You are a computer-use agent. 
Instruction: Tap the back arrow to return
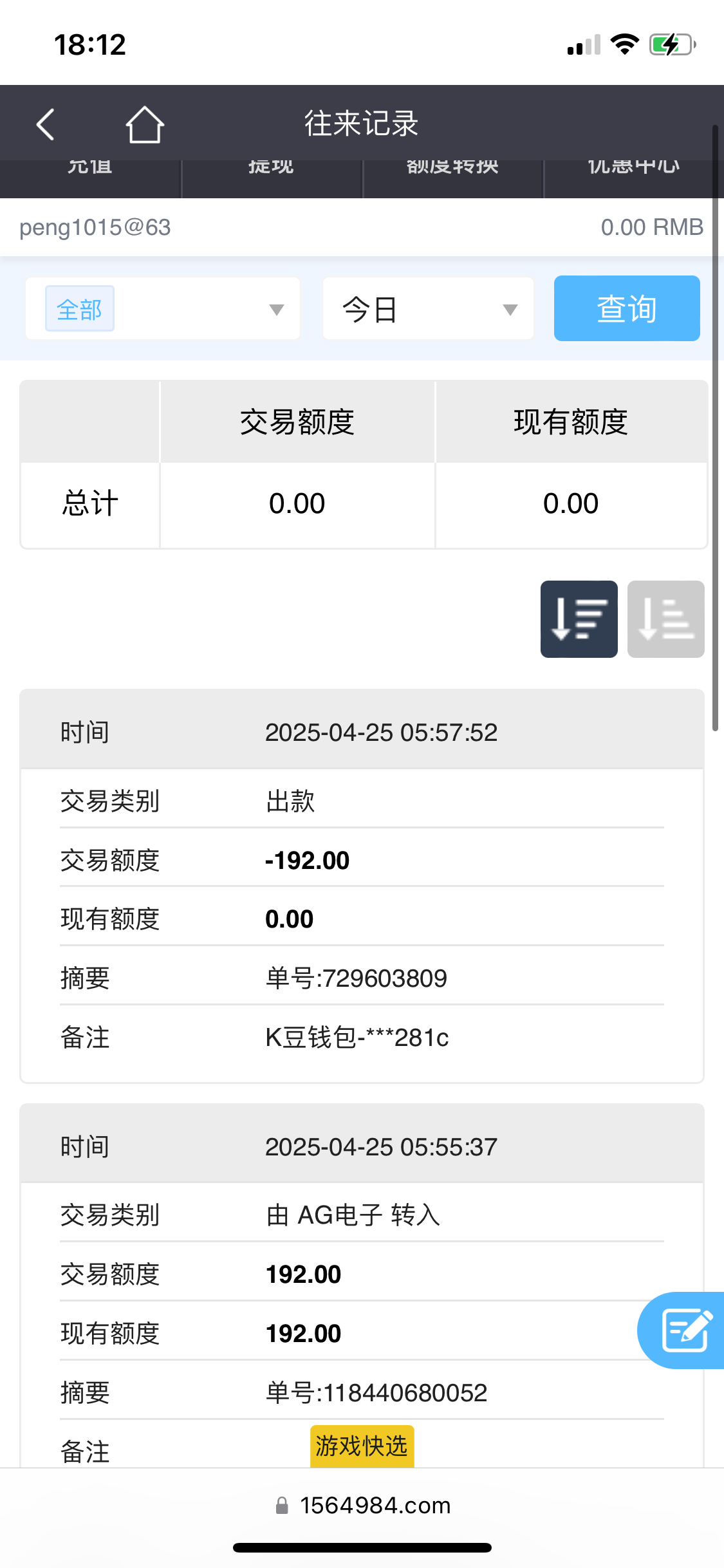[x=44, y=124]
